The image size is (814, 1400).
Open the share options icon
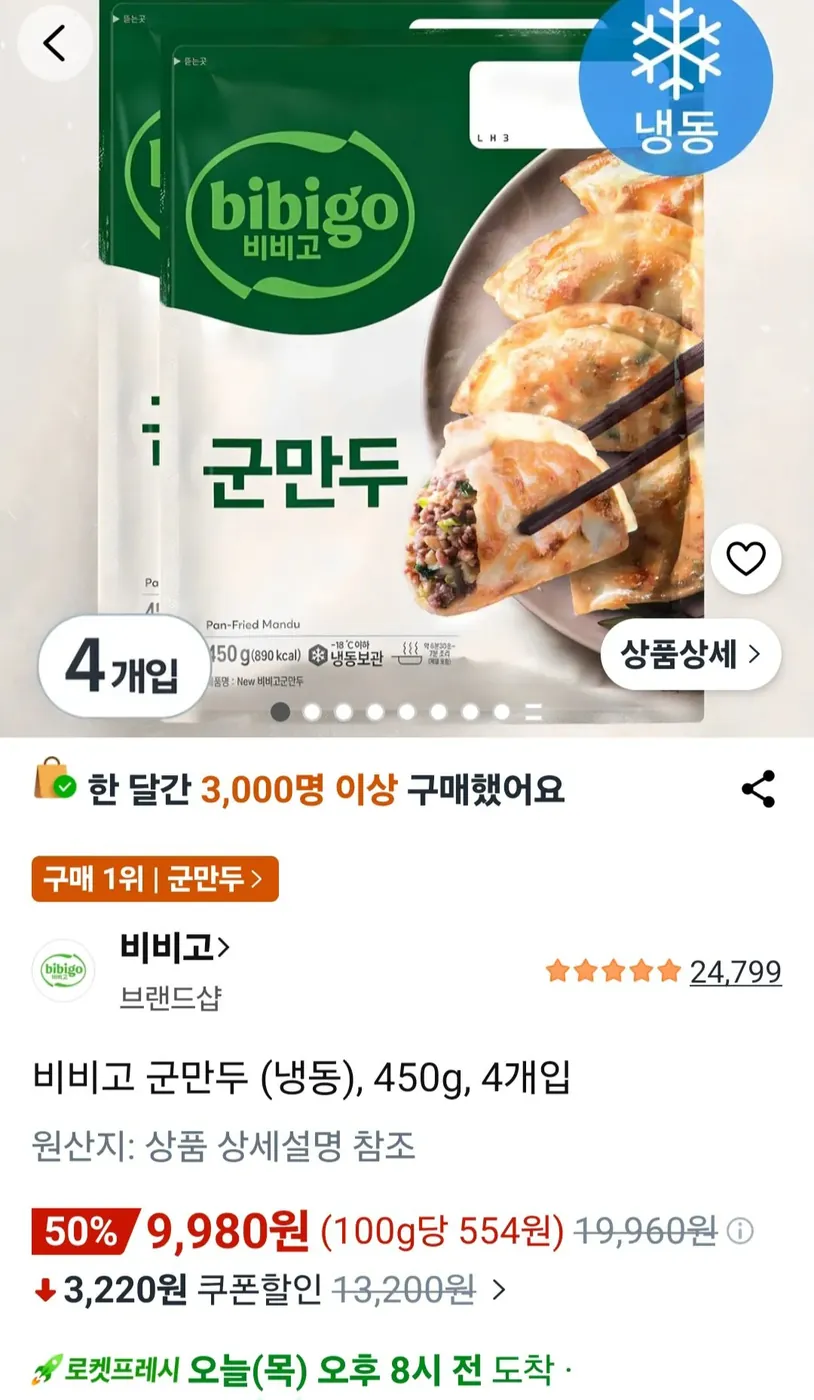click(x=757, y=790)
